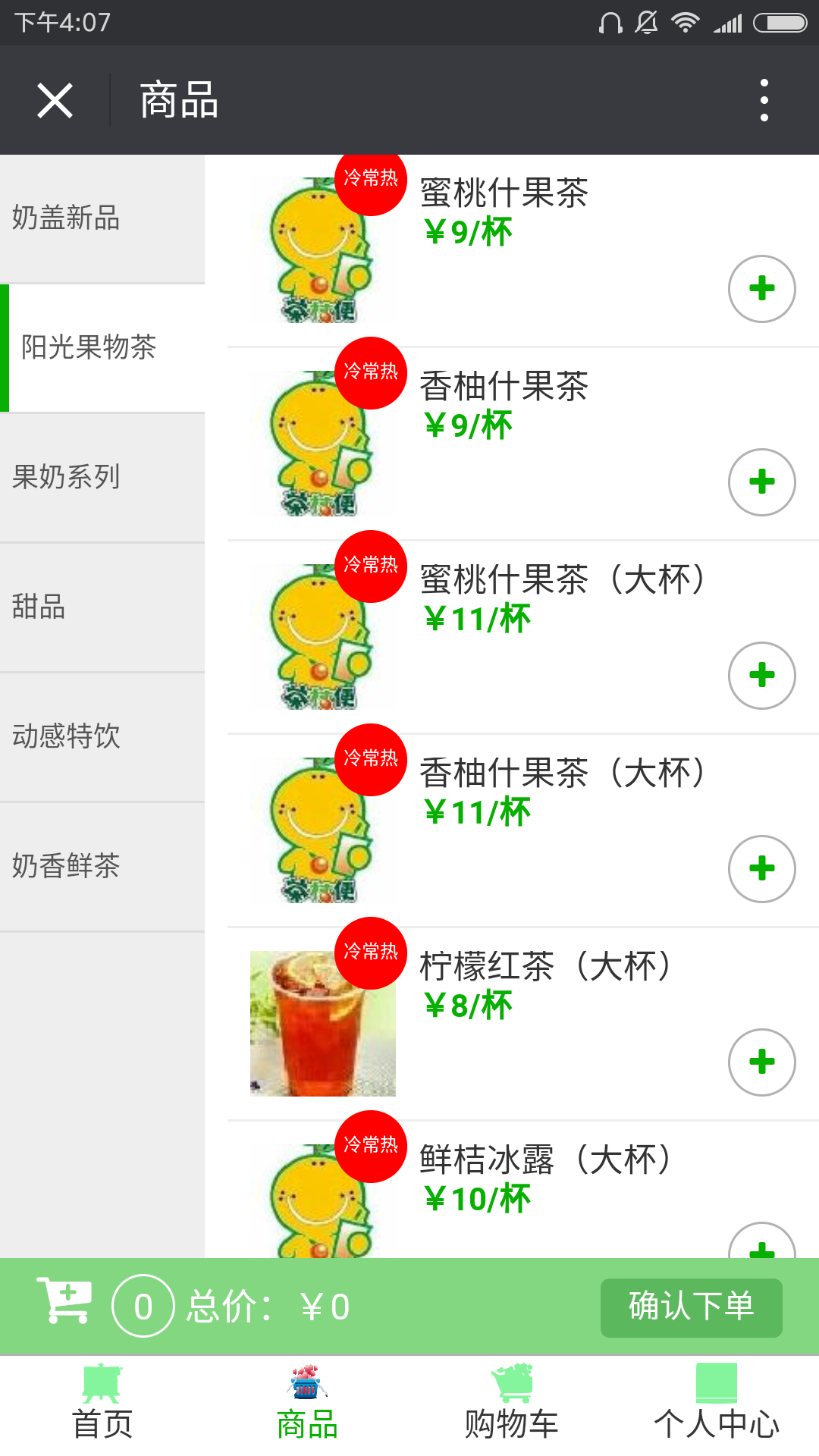
Task: Open the 鲜桔冰露（大杯）item
Action: click(544, 1160)
